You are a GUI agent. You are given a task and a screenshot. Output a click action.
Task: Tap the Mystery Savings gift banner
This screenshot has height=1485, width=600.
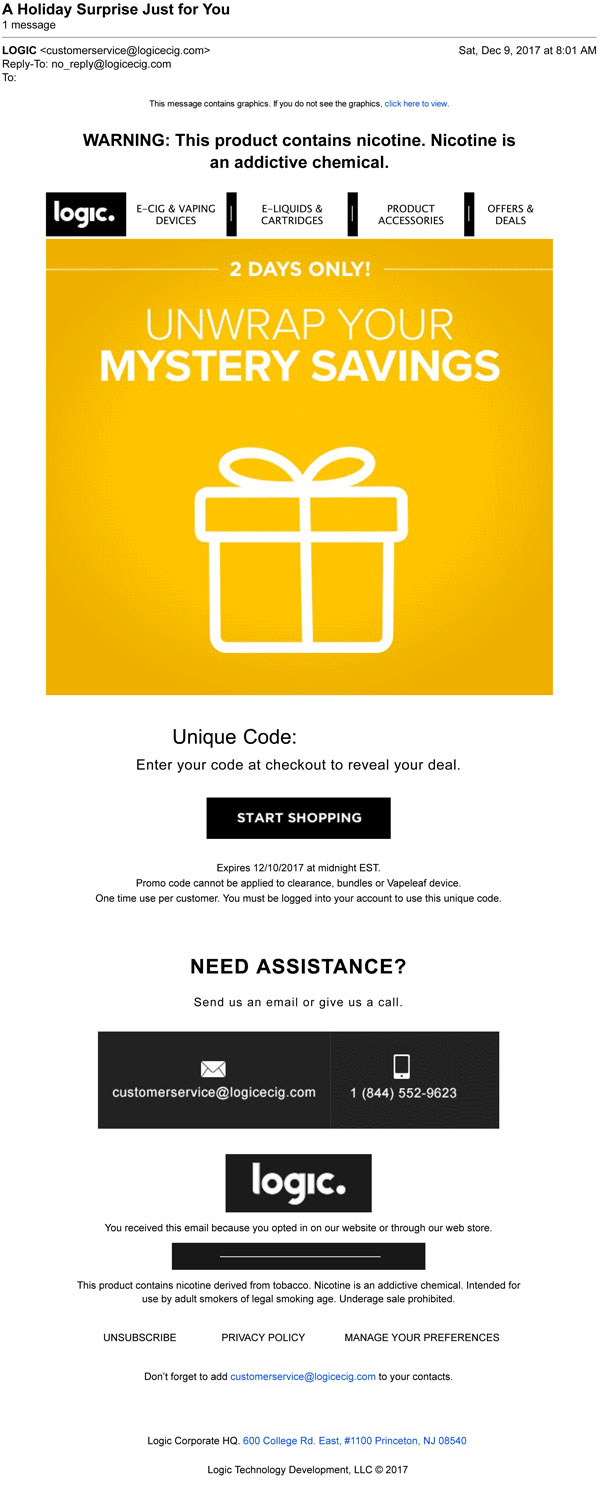[x=299, y=467]
